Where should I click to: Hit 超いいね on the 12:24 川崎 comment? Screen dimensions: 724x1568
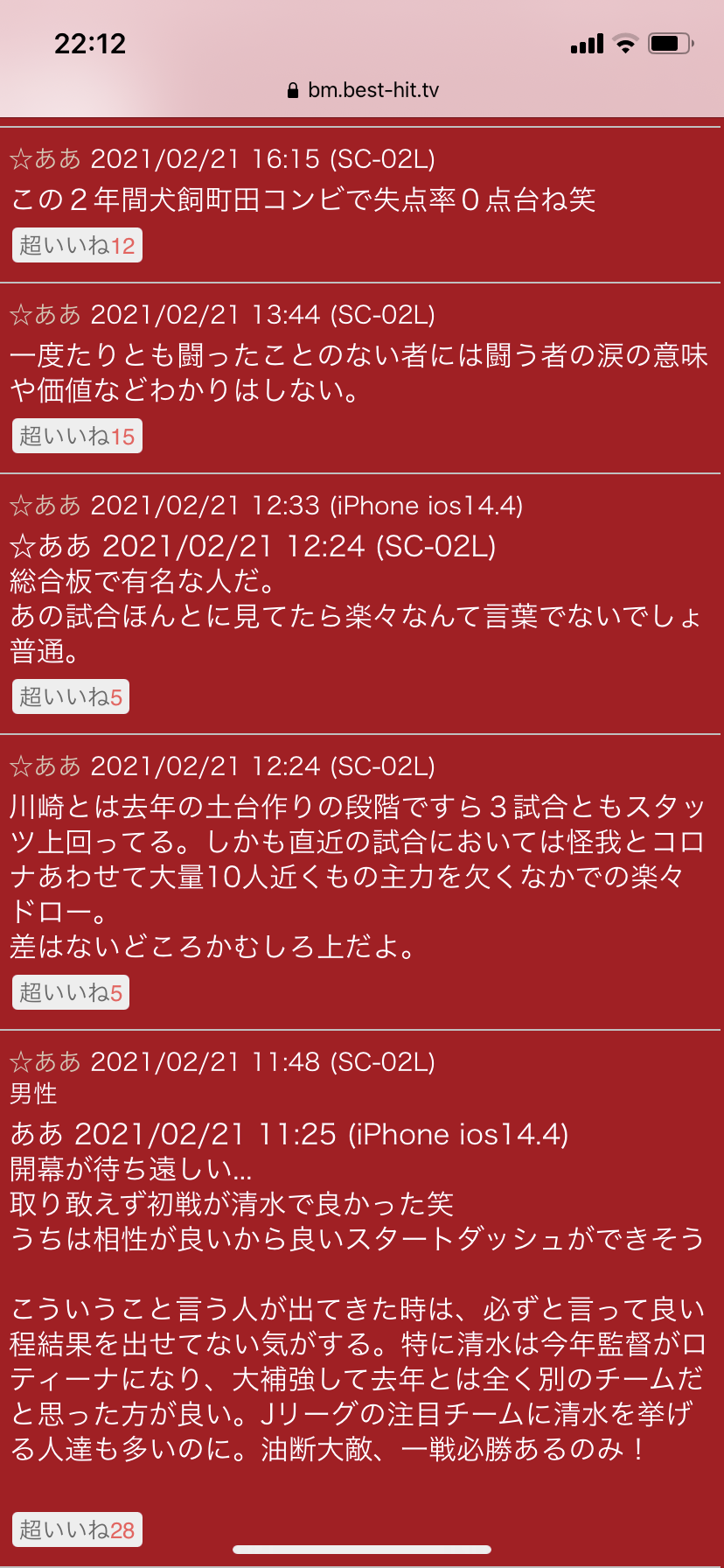[x=70, y=993]
